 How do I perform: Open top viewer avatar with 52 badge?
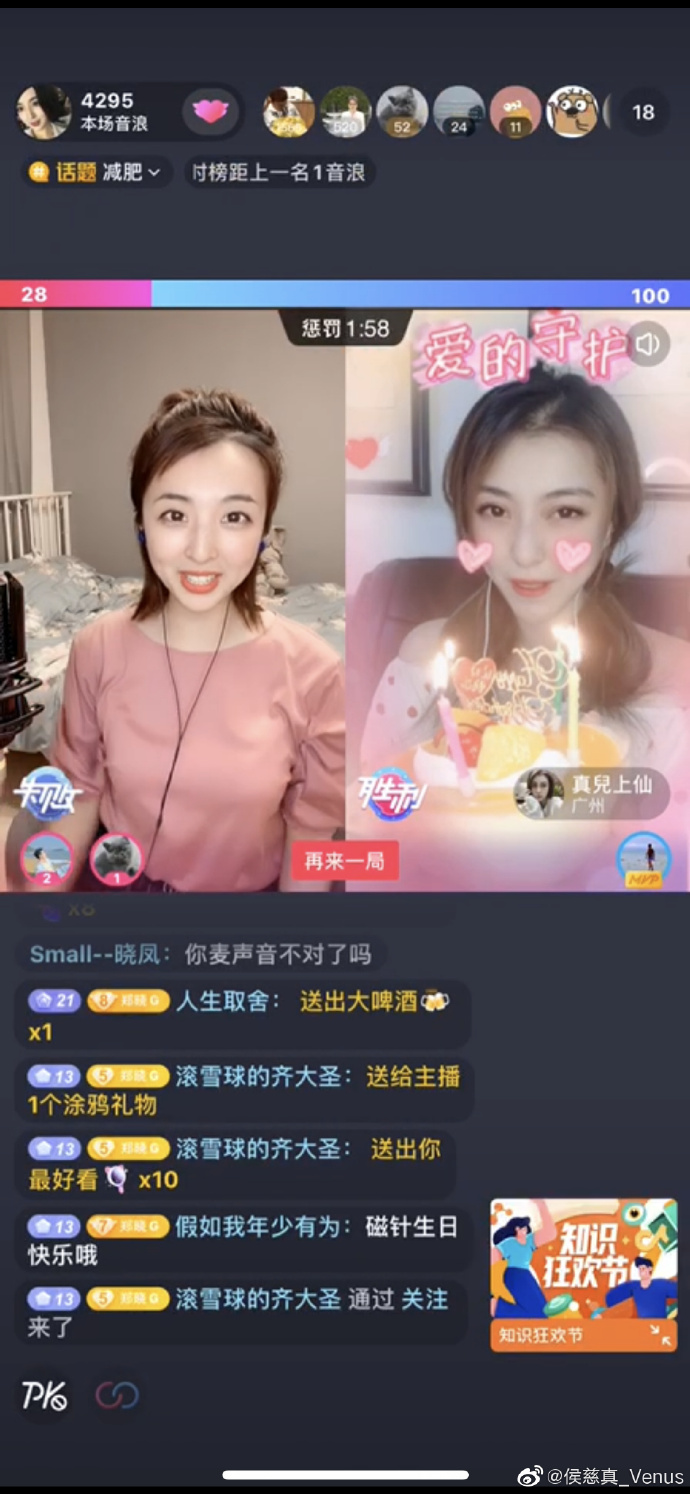(x=402, y=112)
